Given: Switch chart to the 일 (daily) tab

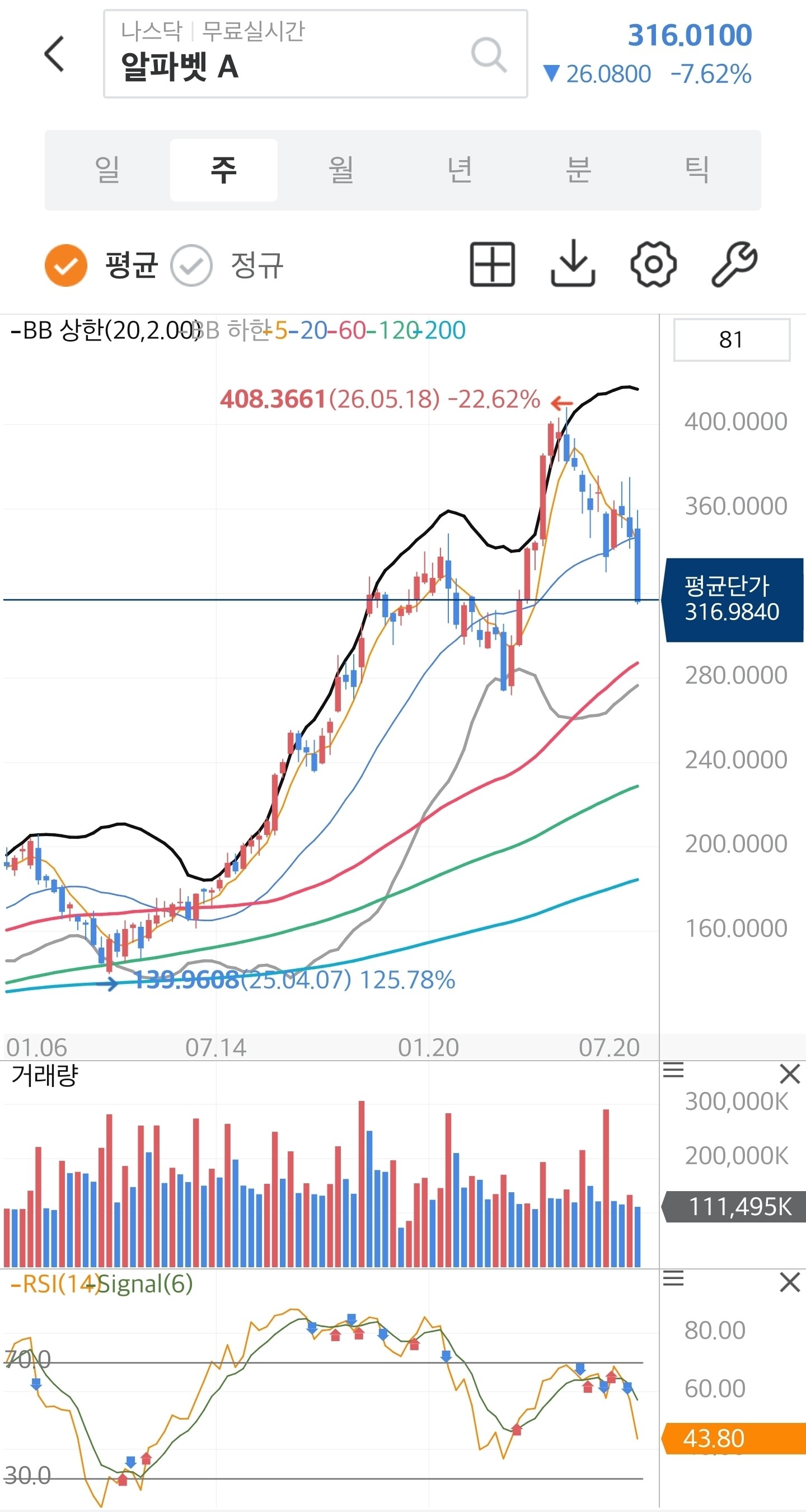Looking at the screenshot, I should 107,170.
